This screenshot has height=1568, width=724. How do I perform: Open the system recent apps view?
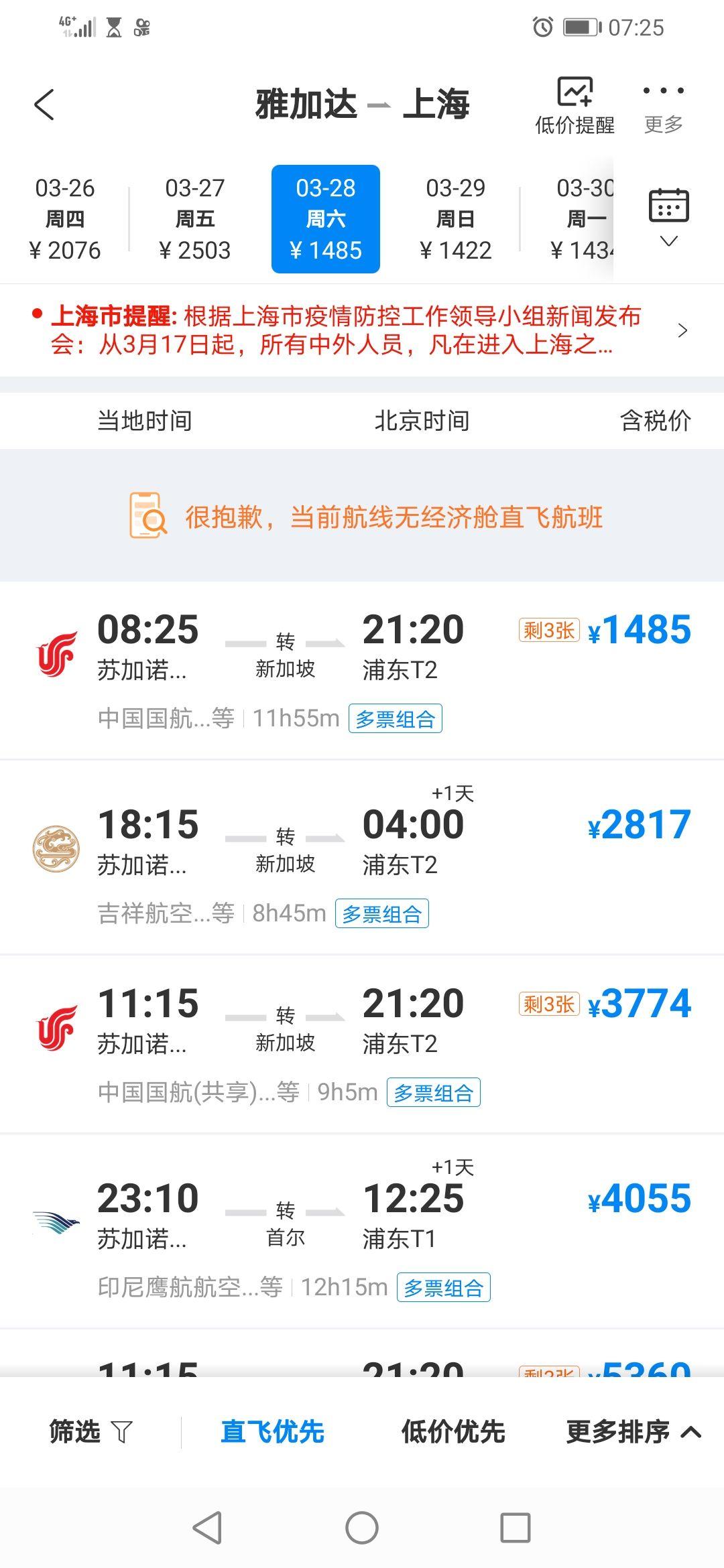pyautogui.click(x=515, y=1528)
